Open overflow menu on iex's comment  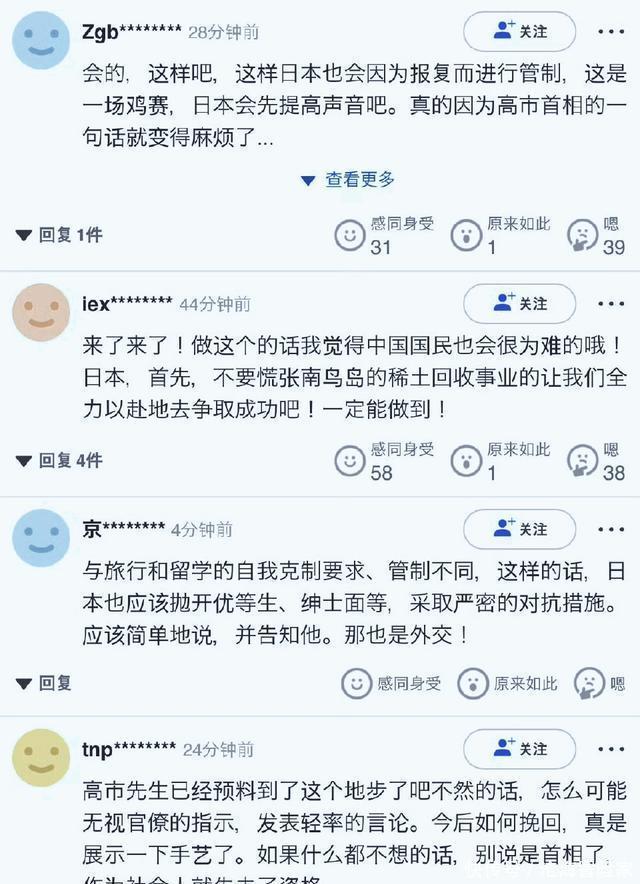coord(611,304)
